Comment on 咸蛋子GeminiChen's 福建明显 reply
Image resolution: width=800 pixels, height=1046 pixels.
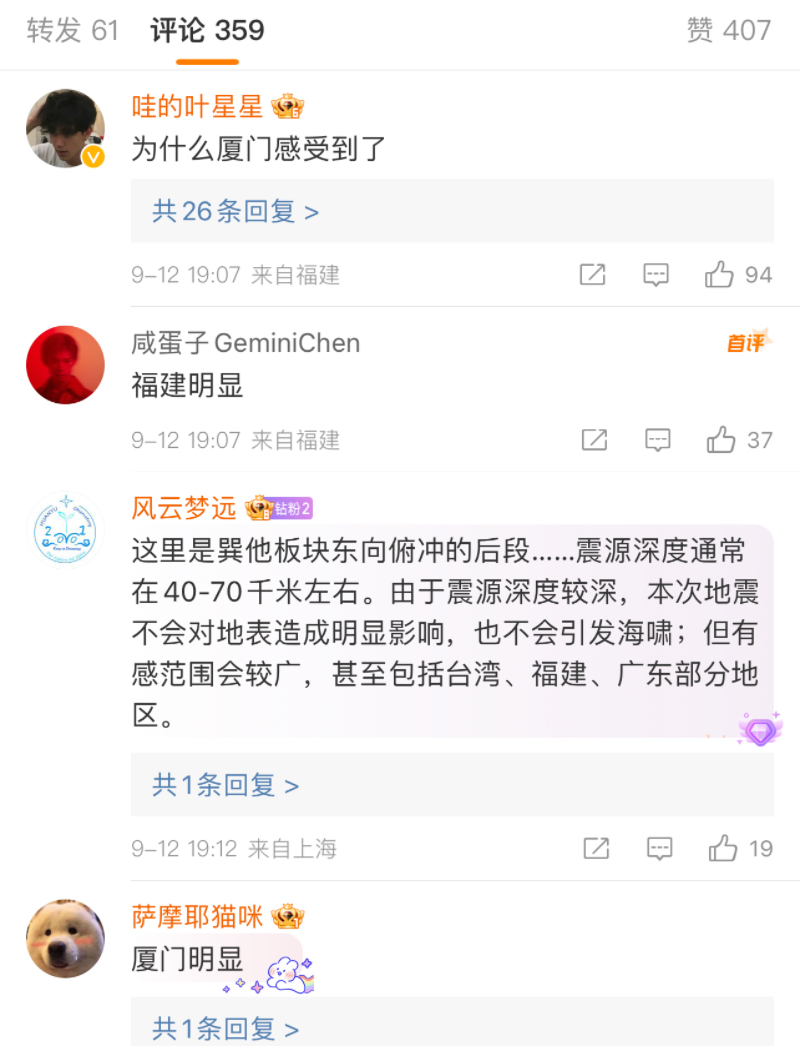click(x=657, y=440)
